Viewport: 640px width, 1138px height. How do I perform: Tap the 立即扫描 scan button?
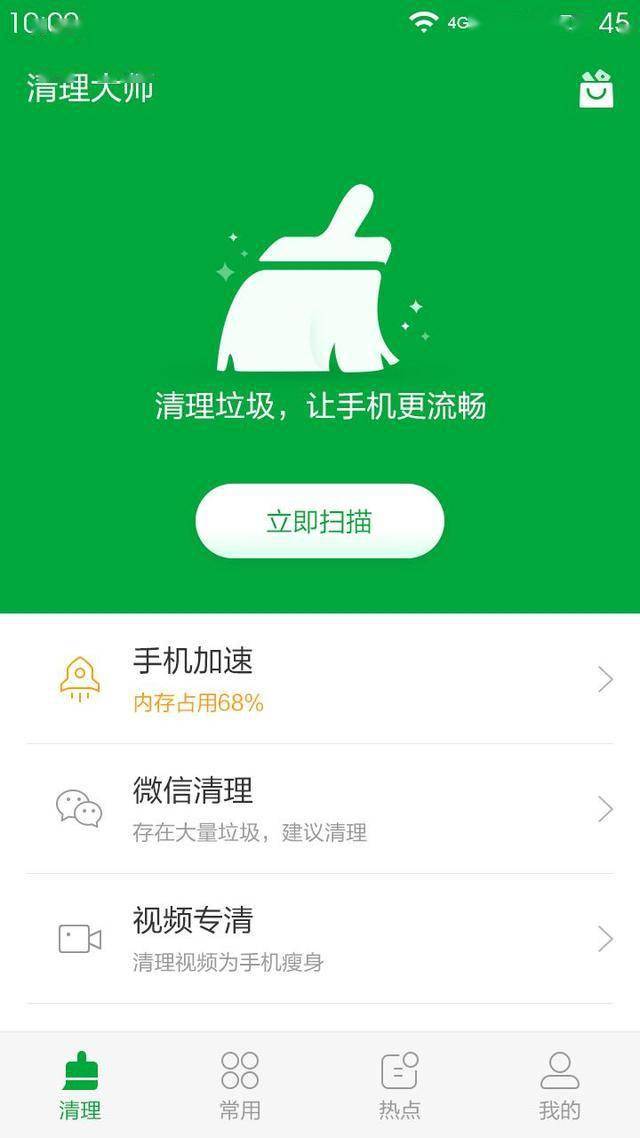click(x=320, y=521)
